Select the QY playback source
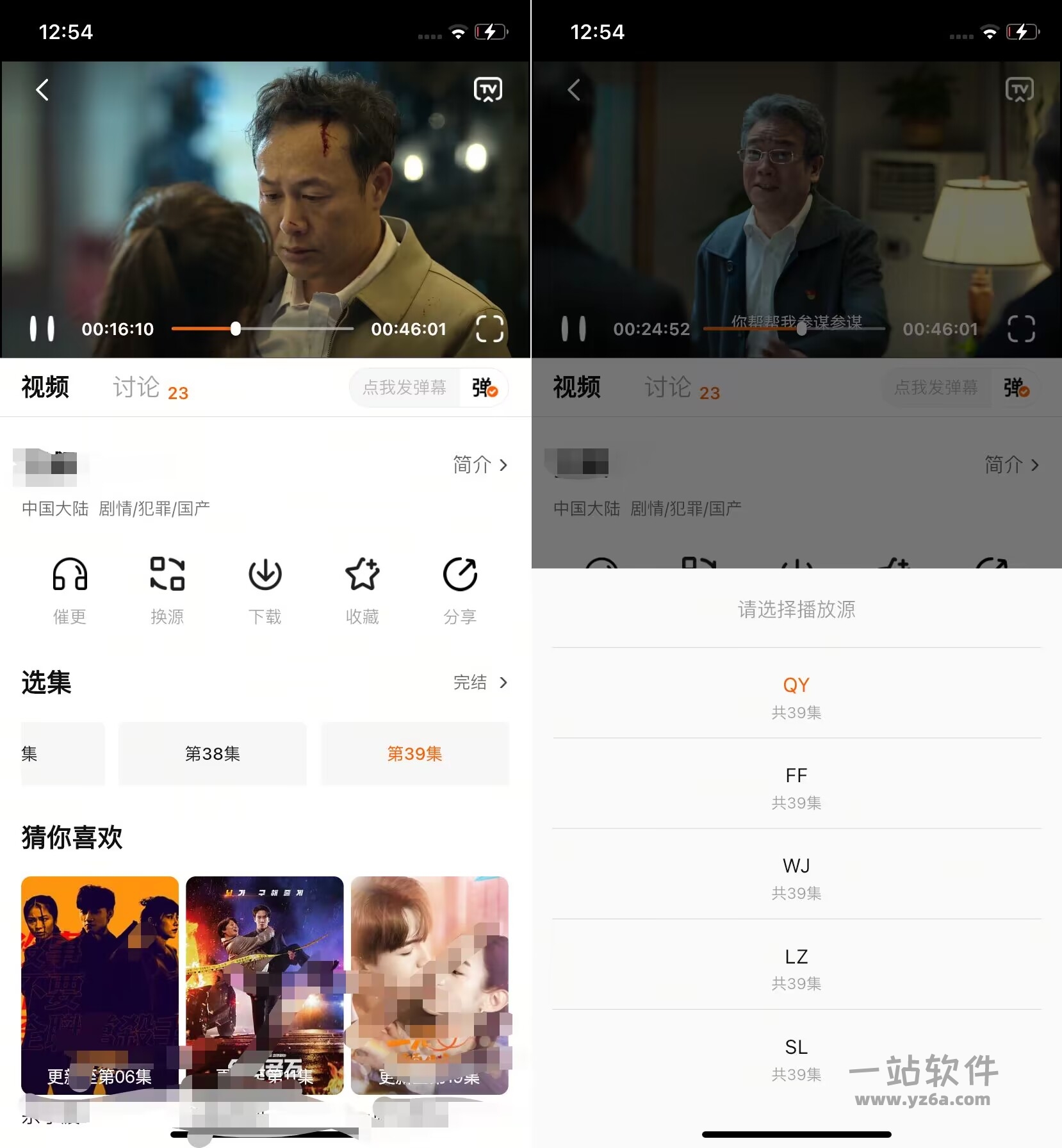 coord(796,696)
